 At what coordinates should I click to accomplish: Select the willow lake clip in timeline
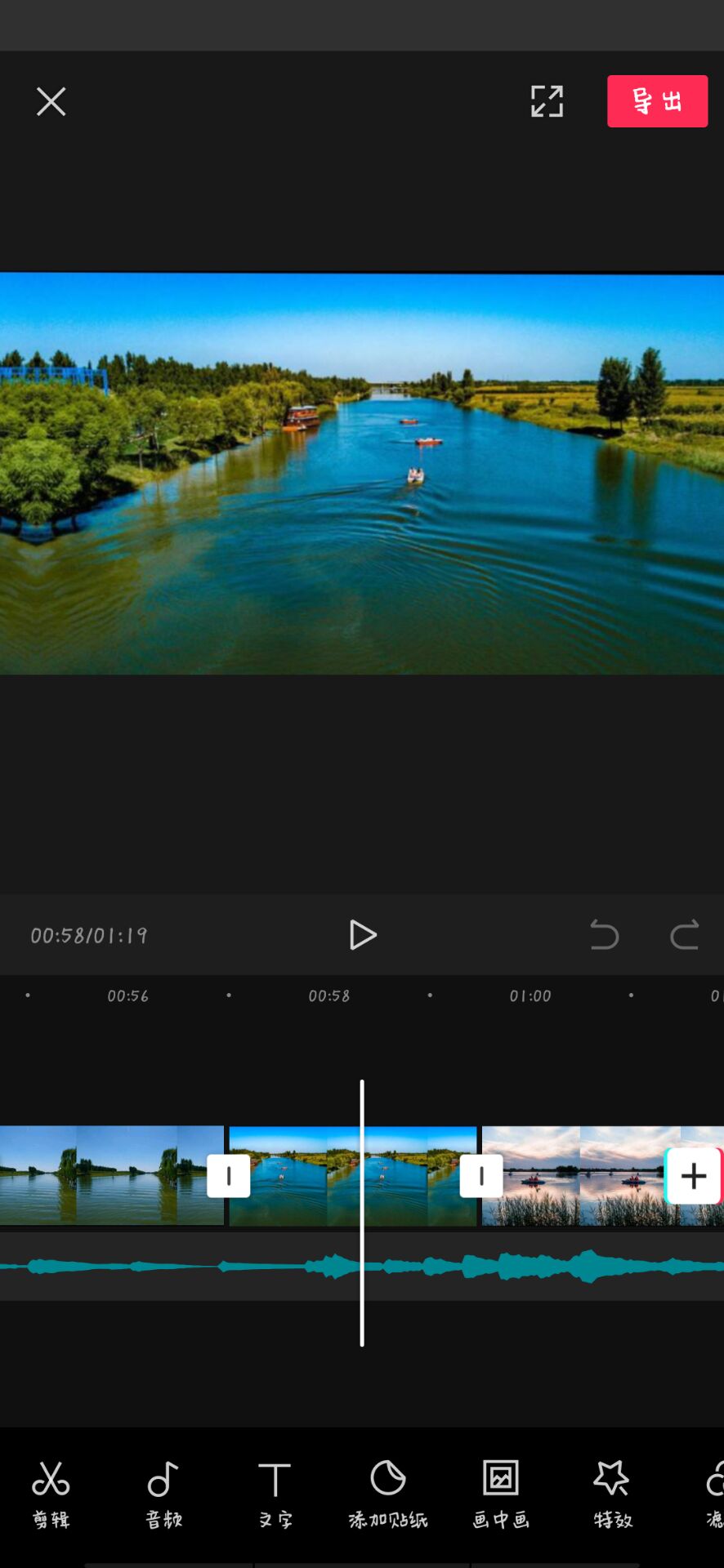pos(111,1176)
